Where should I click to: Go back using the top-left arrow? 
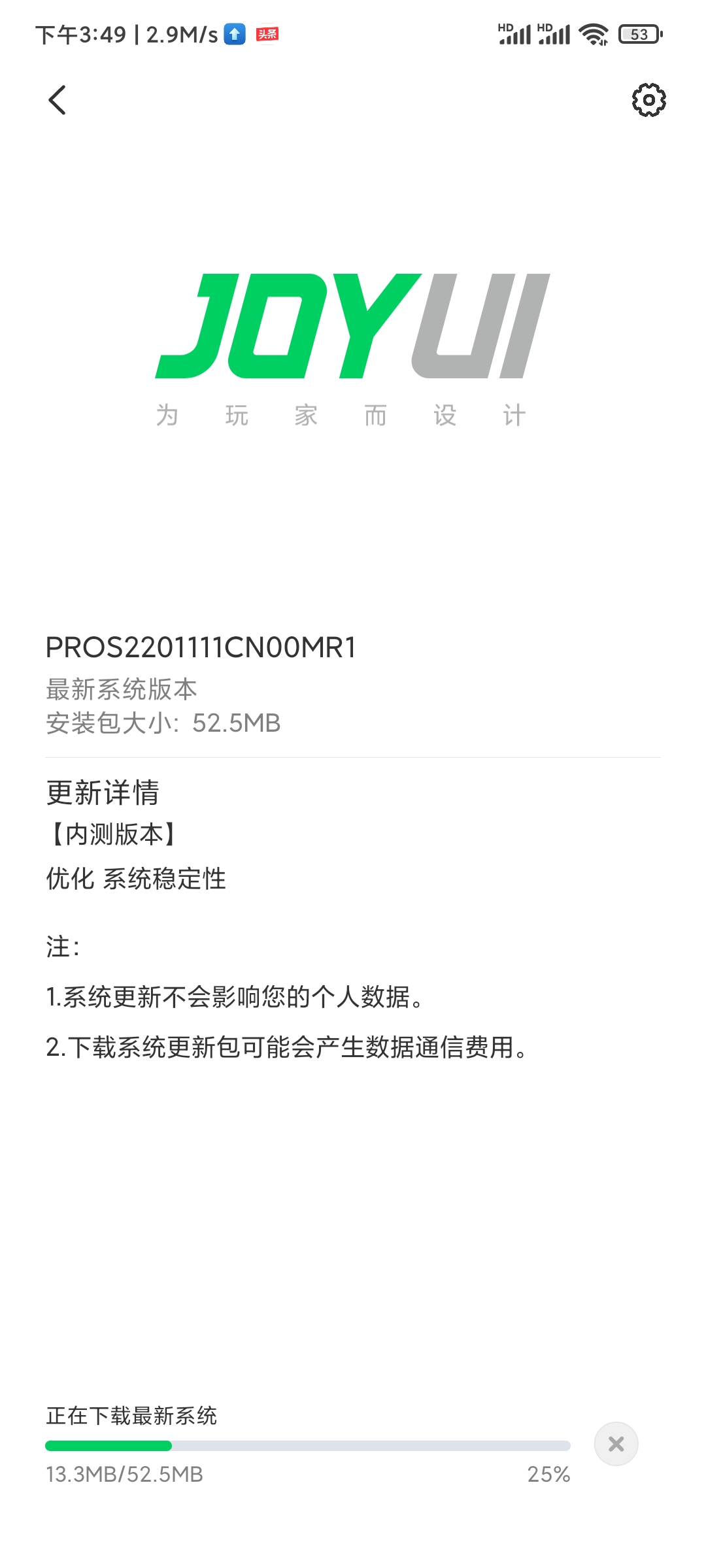click(x=58, y=100)
